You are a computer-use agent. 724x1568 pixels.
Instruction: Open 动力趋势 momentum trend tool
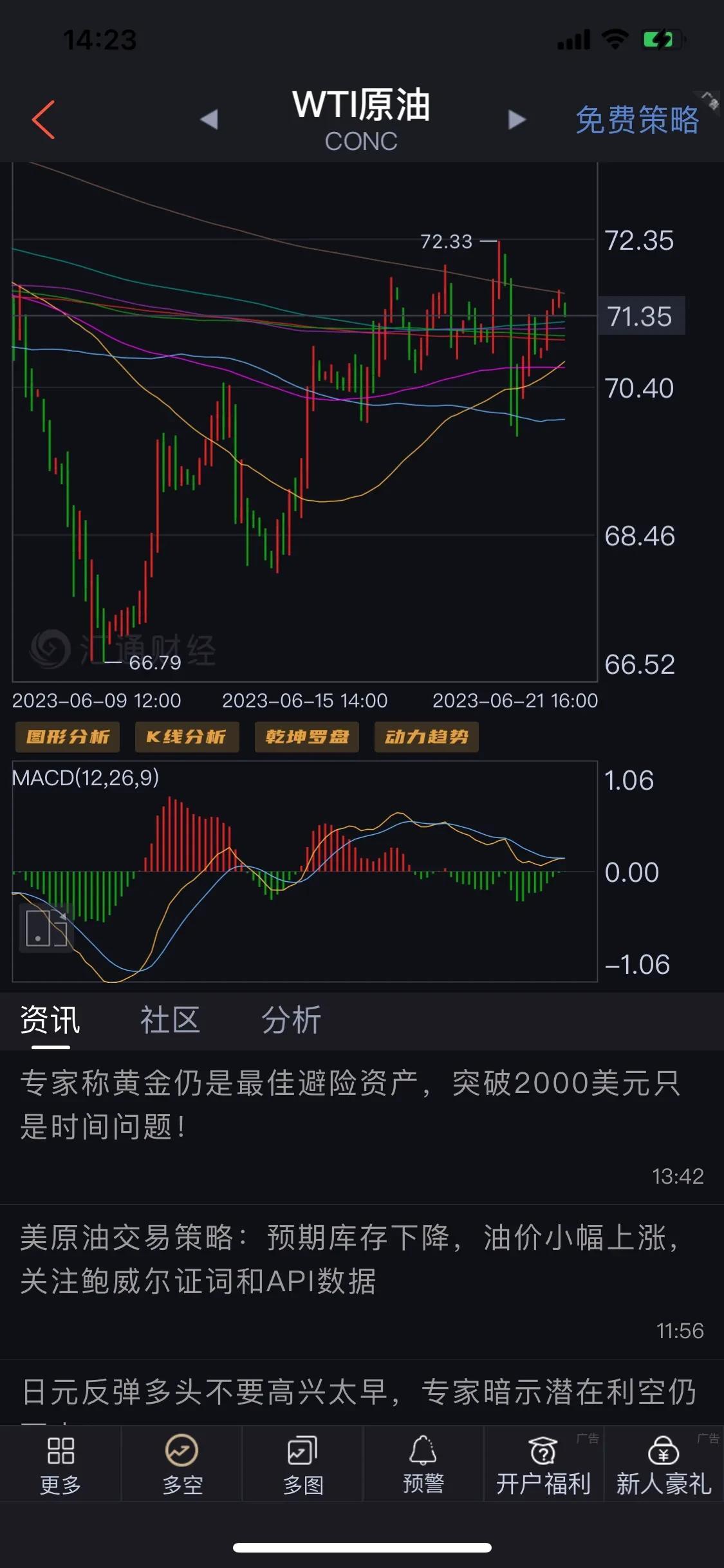(426, 736)
